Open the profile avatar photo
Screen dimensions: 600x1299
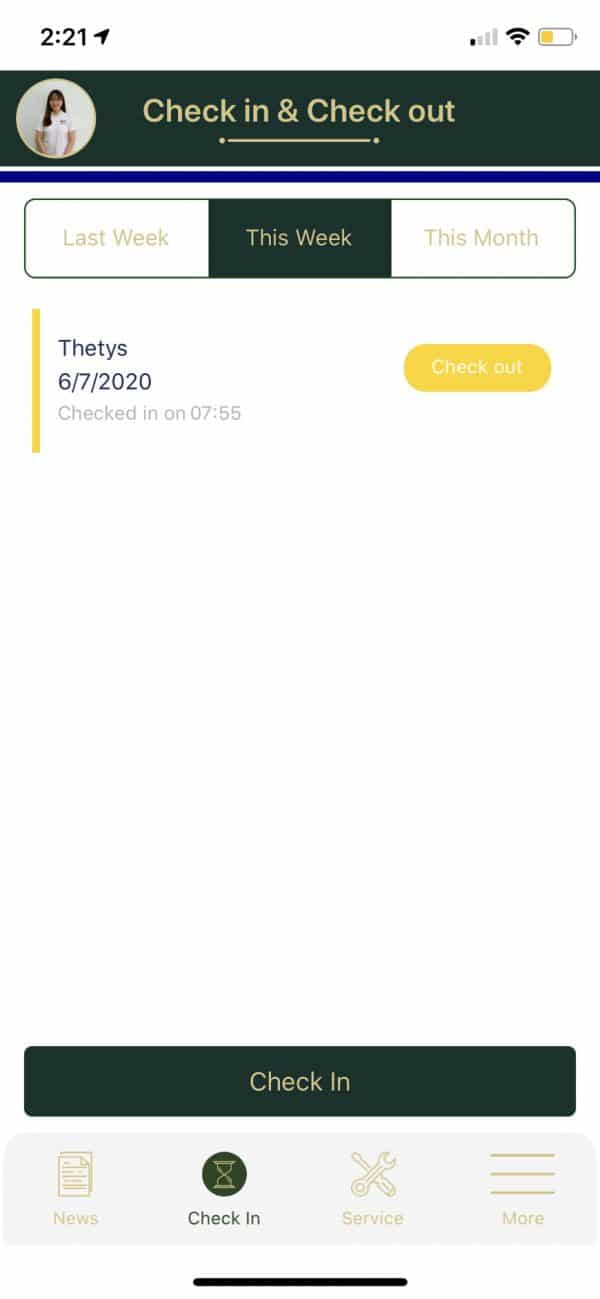point(56,119)
